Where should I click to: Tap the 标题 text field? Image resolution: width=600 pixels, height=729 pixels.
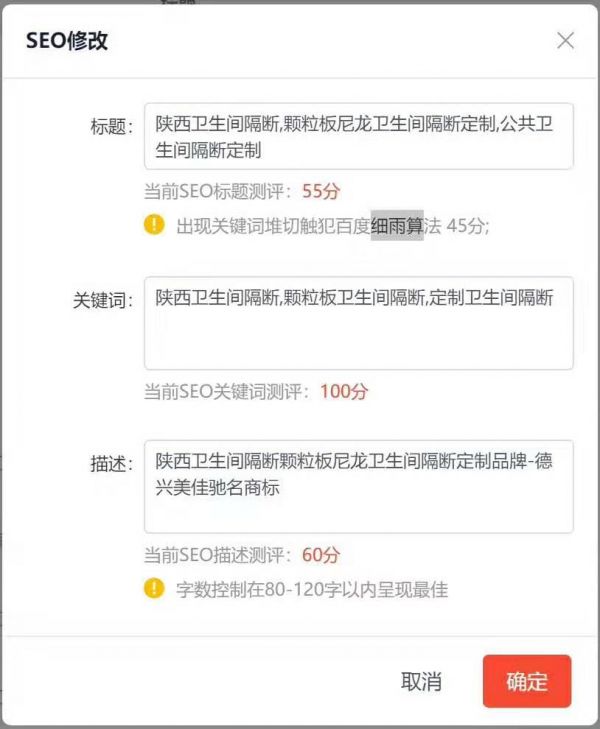click(358, 137)
